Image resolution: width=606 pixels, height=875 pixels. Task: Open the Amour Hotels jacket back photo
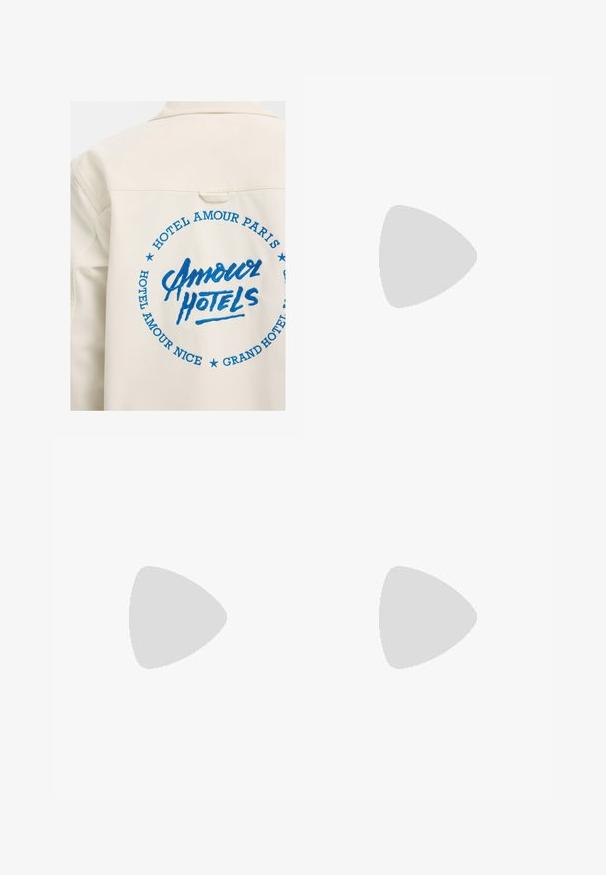178,256
